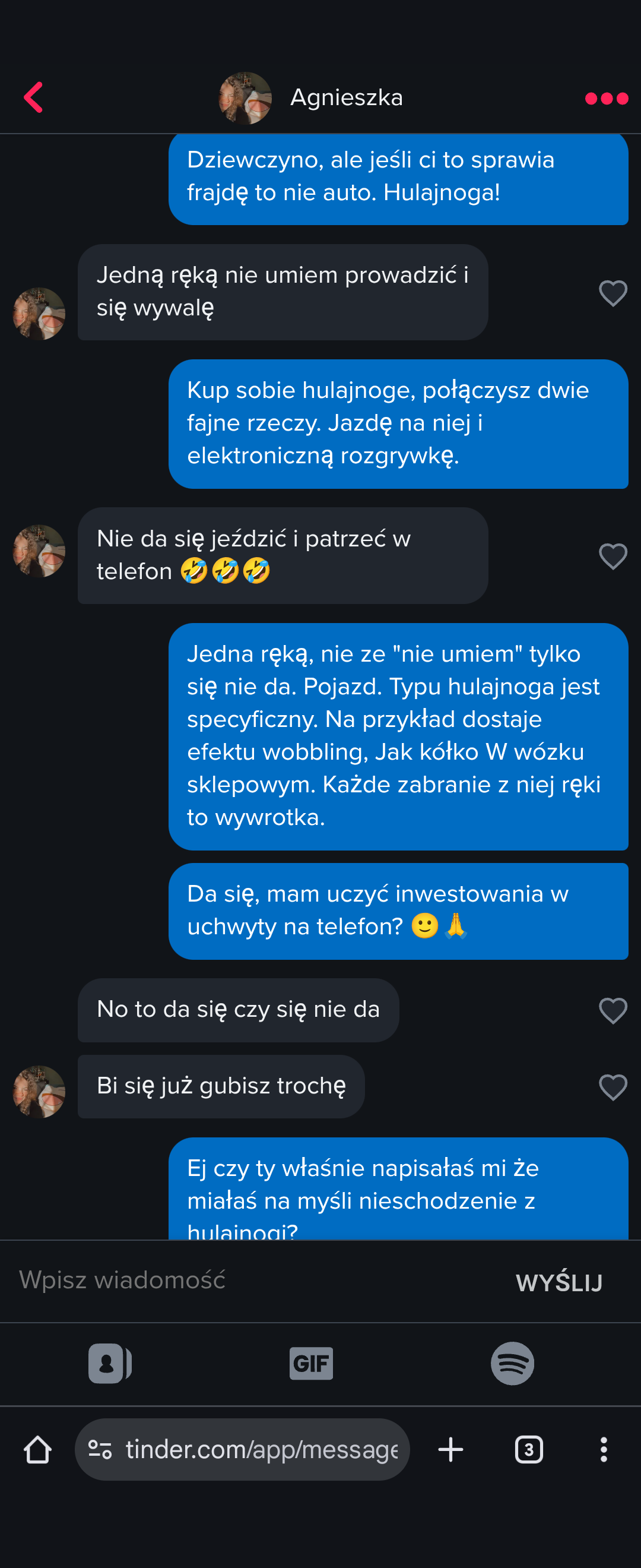The width and height of the screenshot is (641, 1568).
Task: Share a Spotify song
Action: click(512, 1364)
